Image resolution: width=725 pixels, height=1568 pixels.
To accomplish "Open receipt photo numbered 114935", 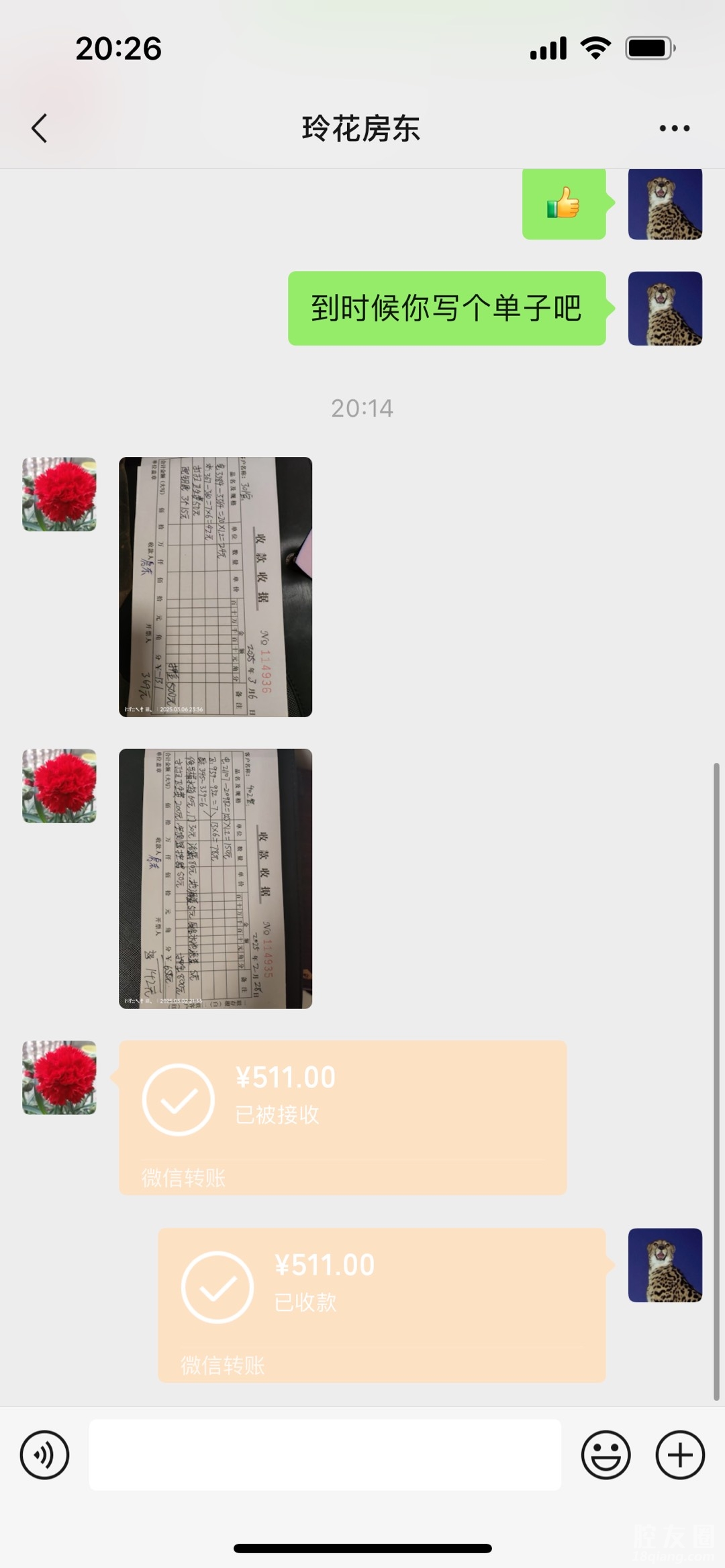I will (x=215, y=878).
